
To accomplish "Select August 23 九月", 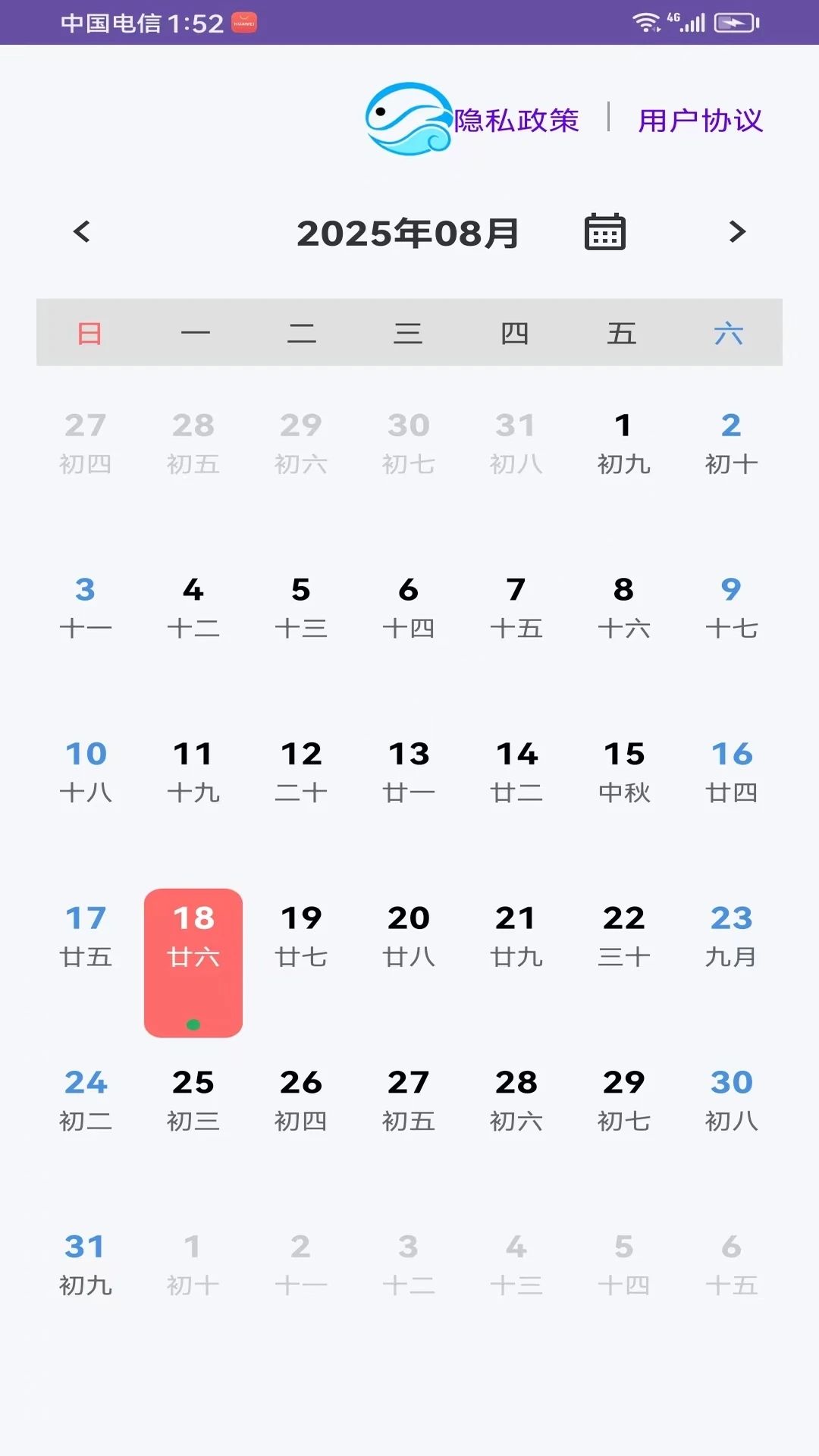I will (x=731, y=937).
